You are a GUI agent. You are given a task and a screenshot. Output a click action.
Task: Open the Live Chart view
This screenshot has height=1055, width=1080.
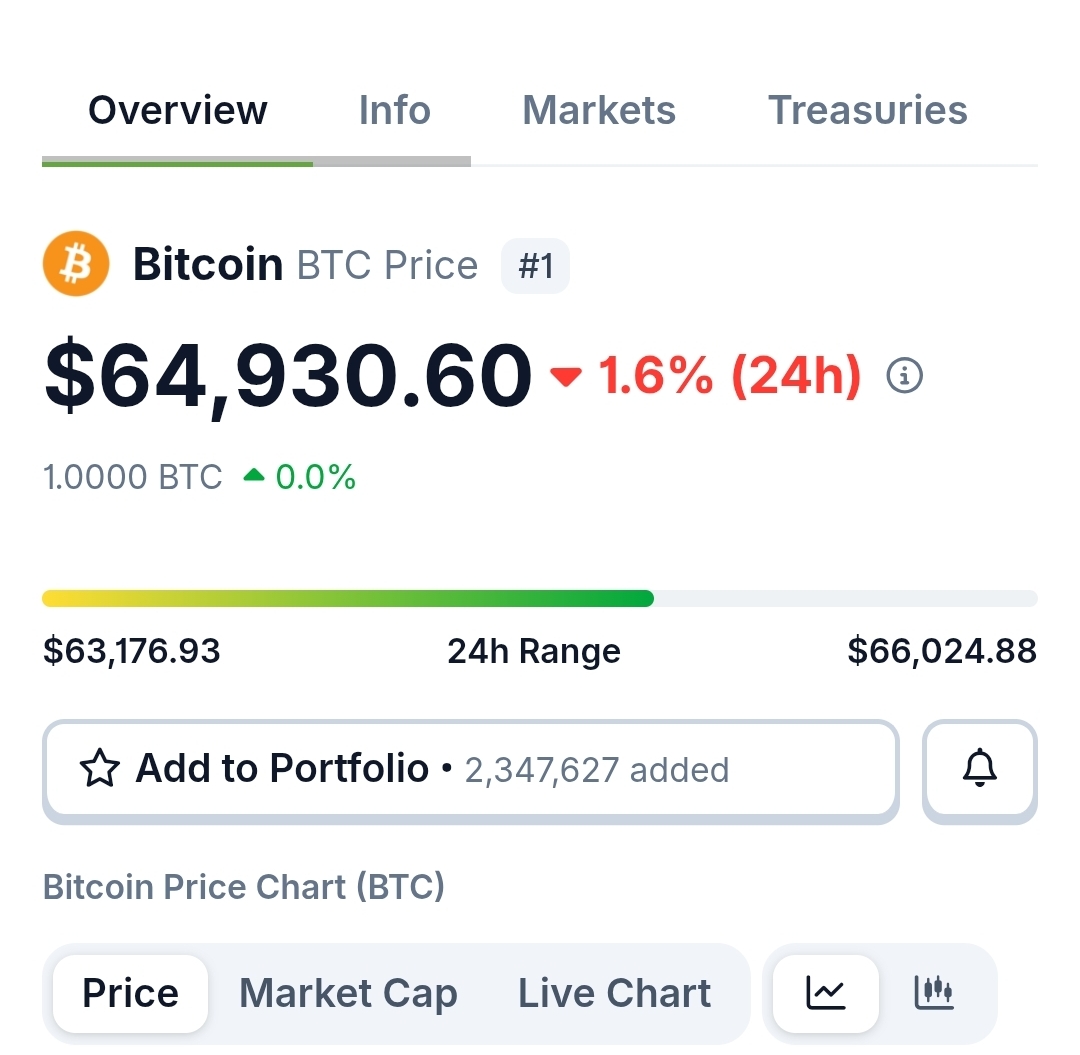pos(614,993)
